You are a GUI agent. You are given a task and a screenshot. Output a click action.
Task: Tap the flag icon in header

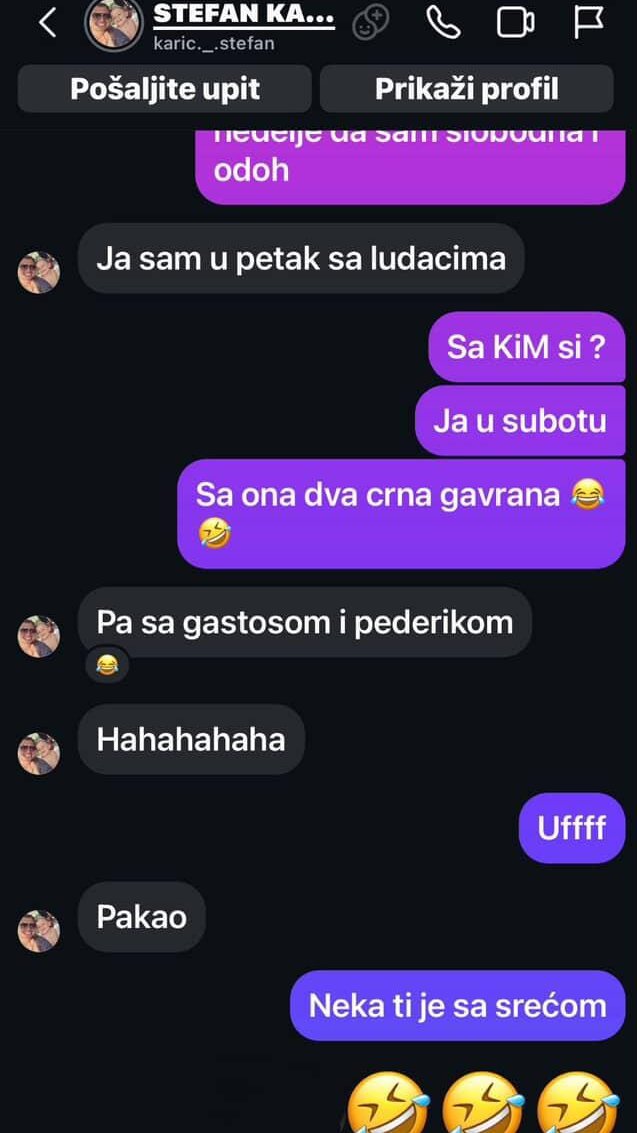click(589, 22)
